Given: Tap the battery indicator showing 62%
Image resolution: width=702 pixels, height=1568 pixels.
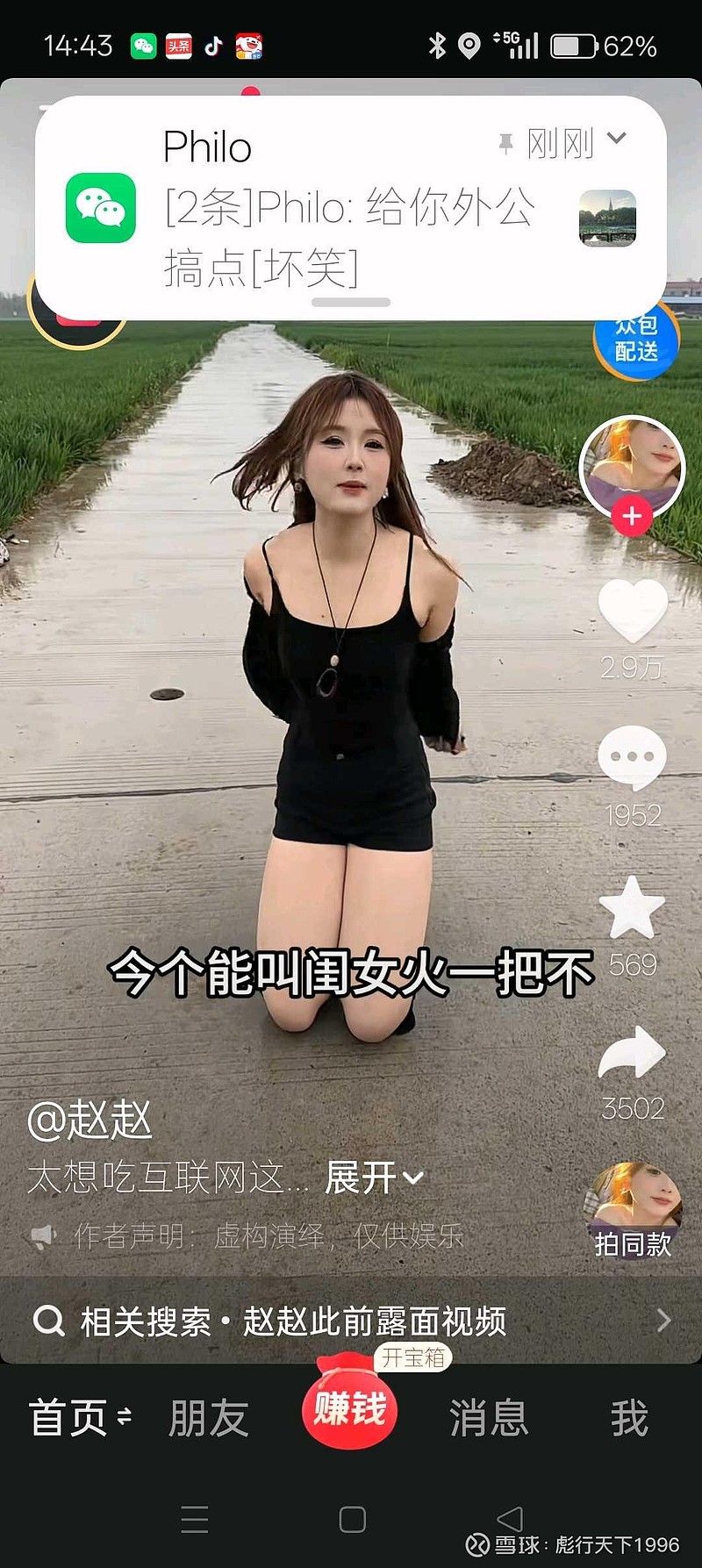Looking at the screenshot, I should [x=575, y=44].
